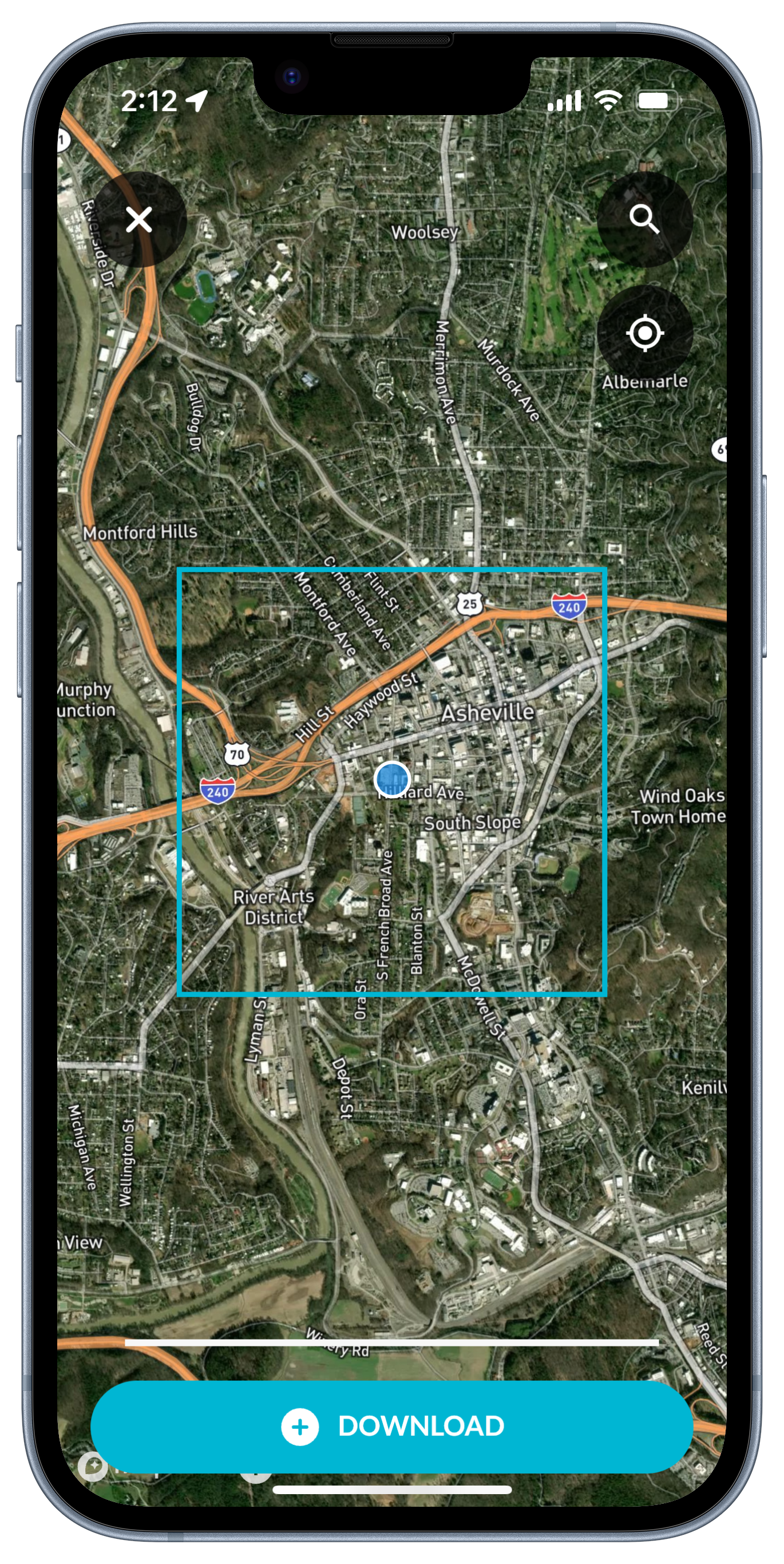Screen dimensions: 784x1564
Task: Center the map on my location
Action: (x=644, y=333)
